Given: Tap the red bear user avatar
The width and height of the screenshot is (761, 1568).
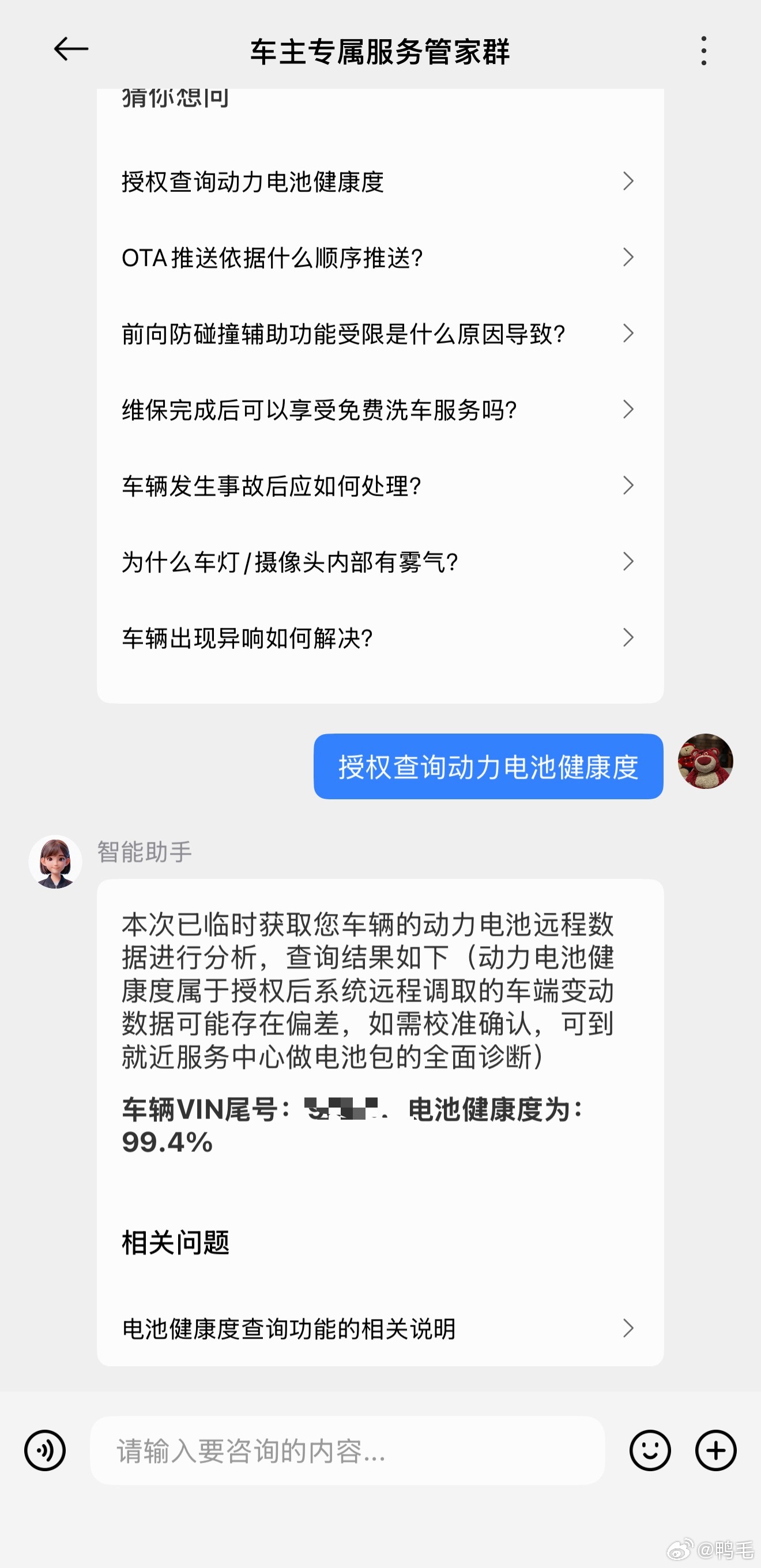Looking at the screenshot, I should click(711, 761).
